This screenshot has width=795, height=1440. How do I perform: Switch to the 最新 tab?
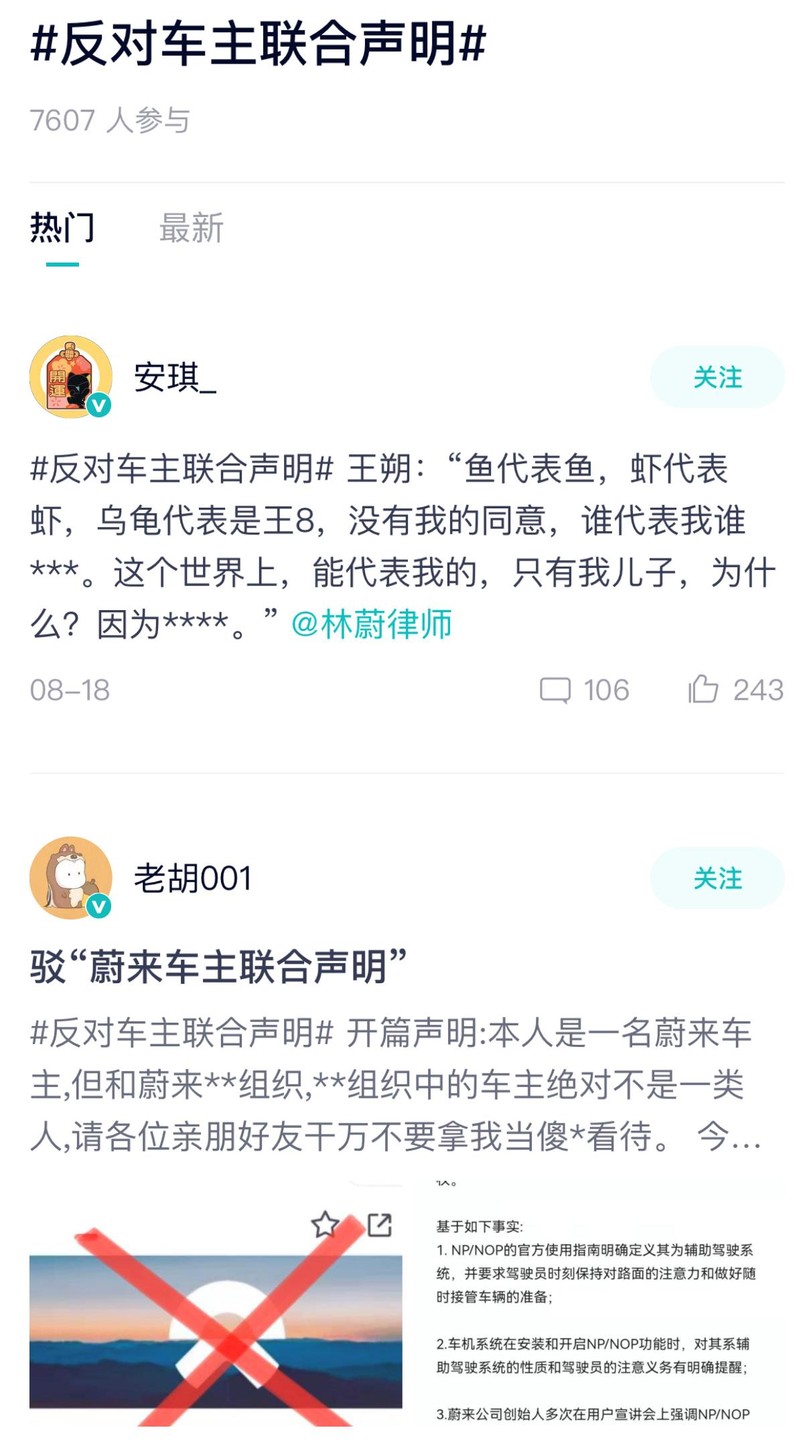(x=191, y=229)
